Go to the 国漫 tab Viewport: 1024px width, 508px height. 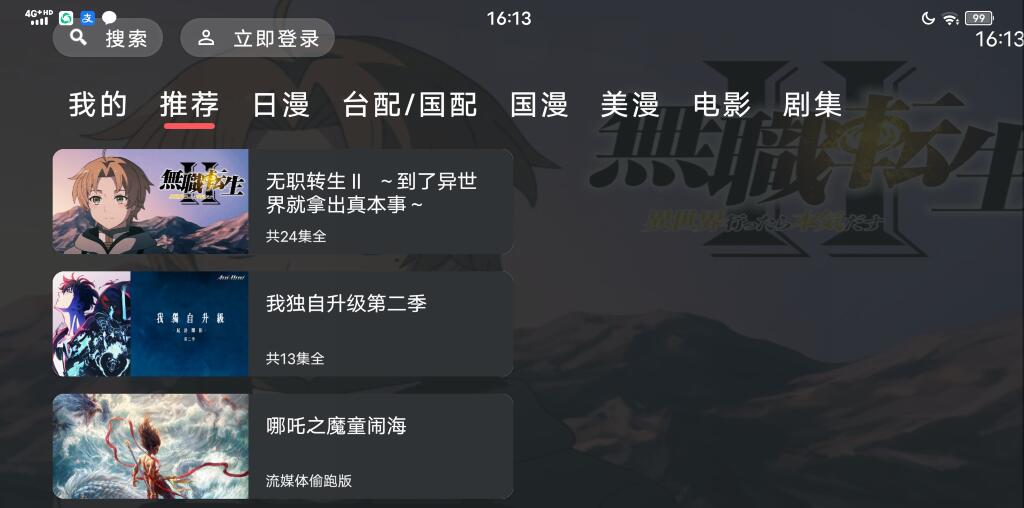[x=539, y=105]
